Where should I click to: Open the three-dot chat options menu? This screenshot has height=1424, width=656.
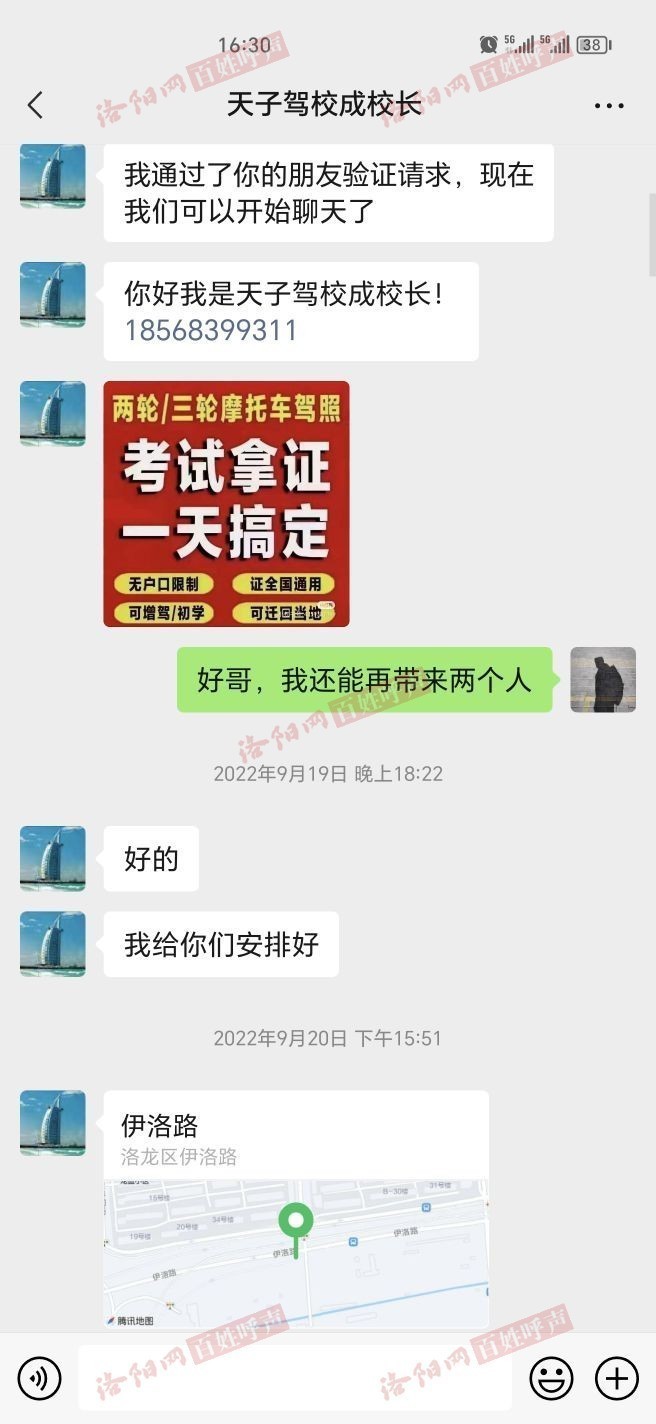[609, 105]
